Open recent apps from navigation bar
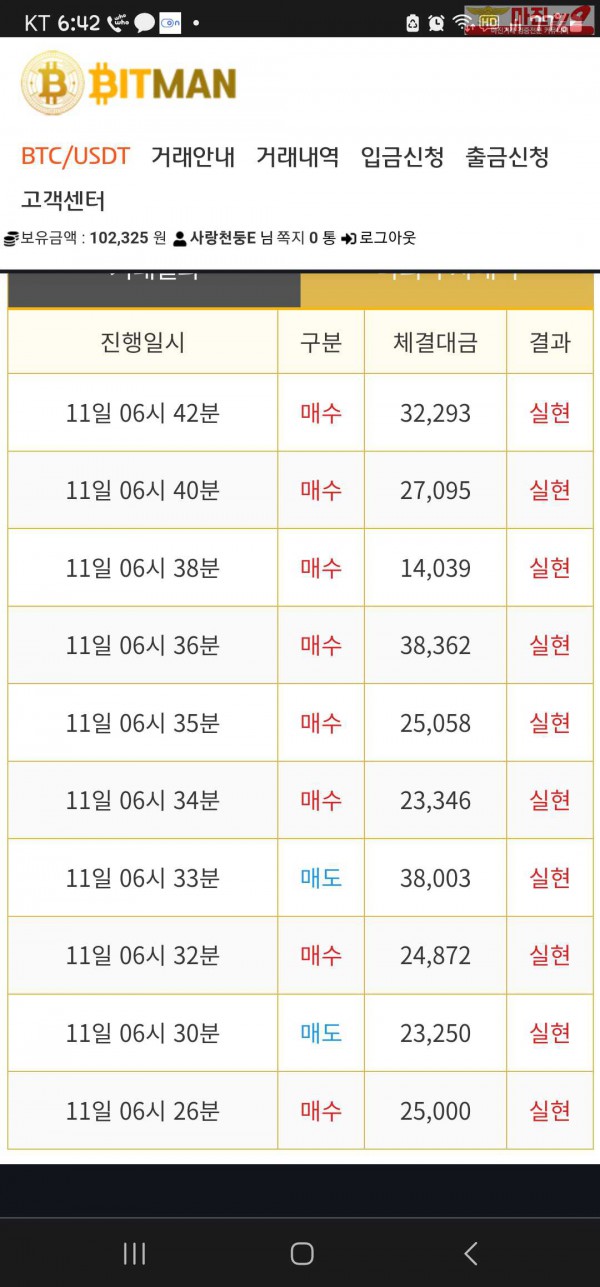 click(133, 1253)
